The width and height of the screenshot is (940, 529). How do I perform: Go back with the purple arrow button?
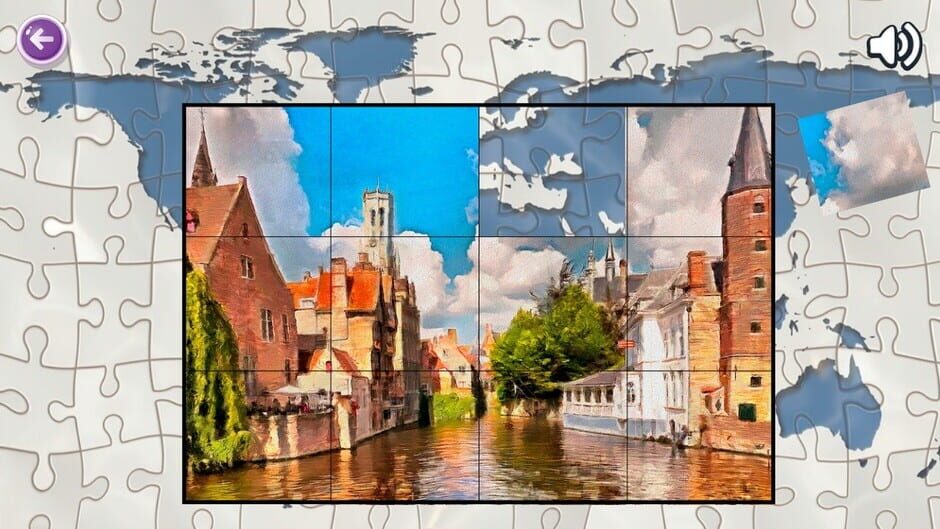41,40
